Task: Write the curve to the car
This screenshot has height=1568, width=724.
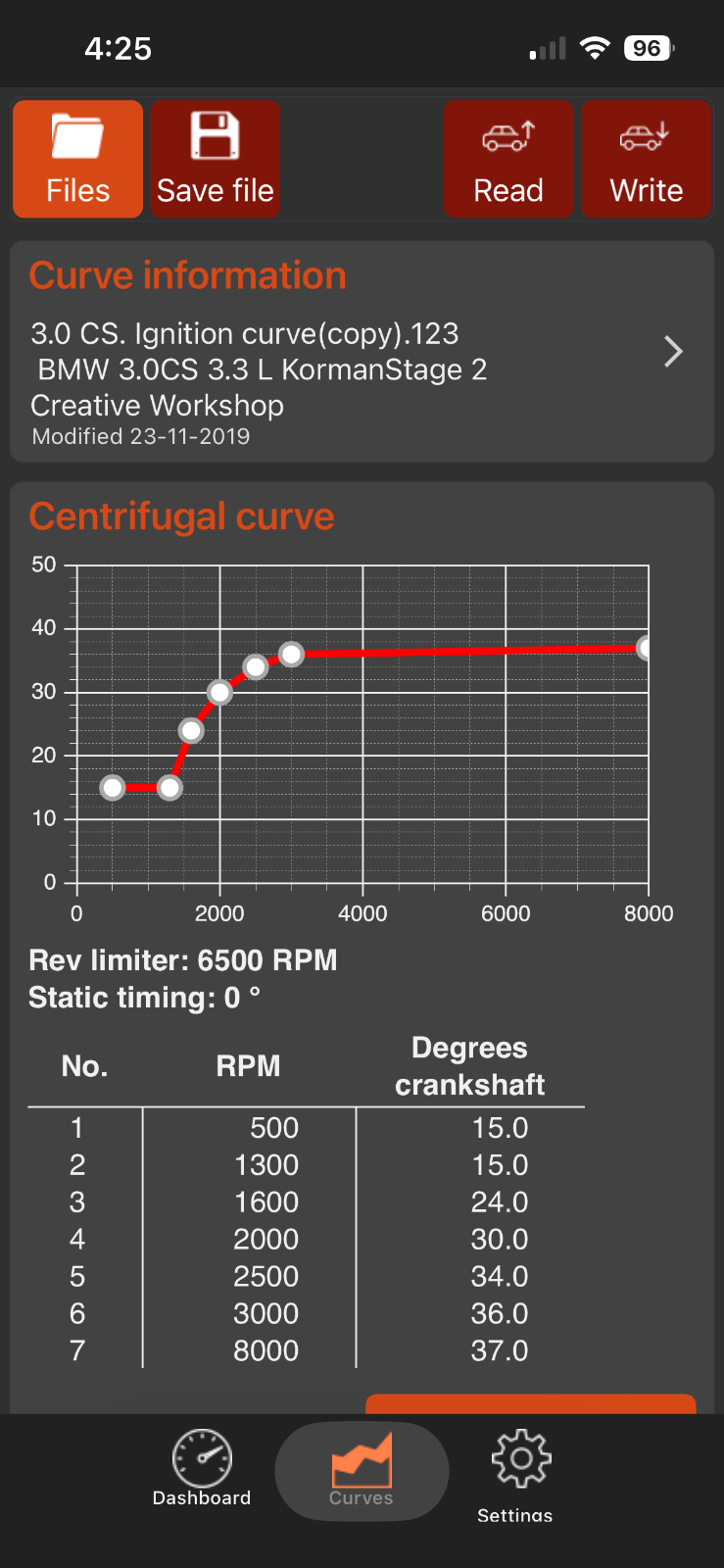Action: pyautogui.click(x=646, y=159)
